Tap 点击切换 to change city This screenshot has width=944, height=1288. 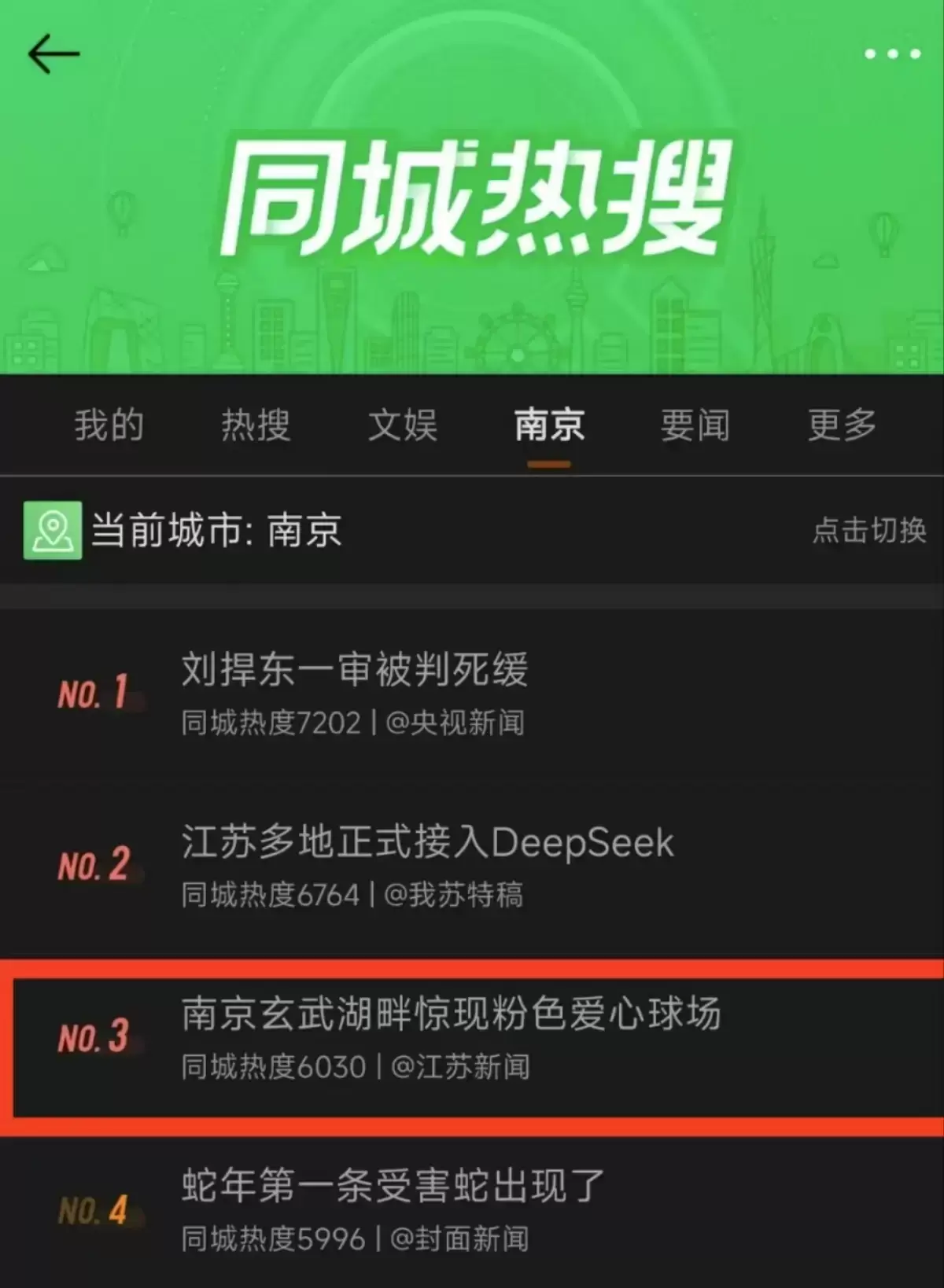point(868,530)
